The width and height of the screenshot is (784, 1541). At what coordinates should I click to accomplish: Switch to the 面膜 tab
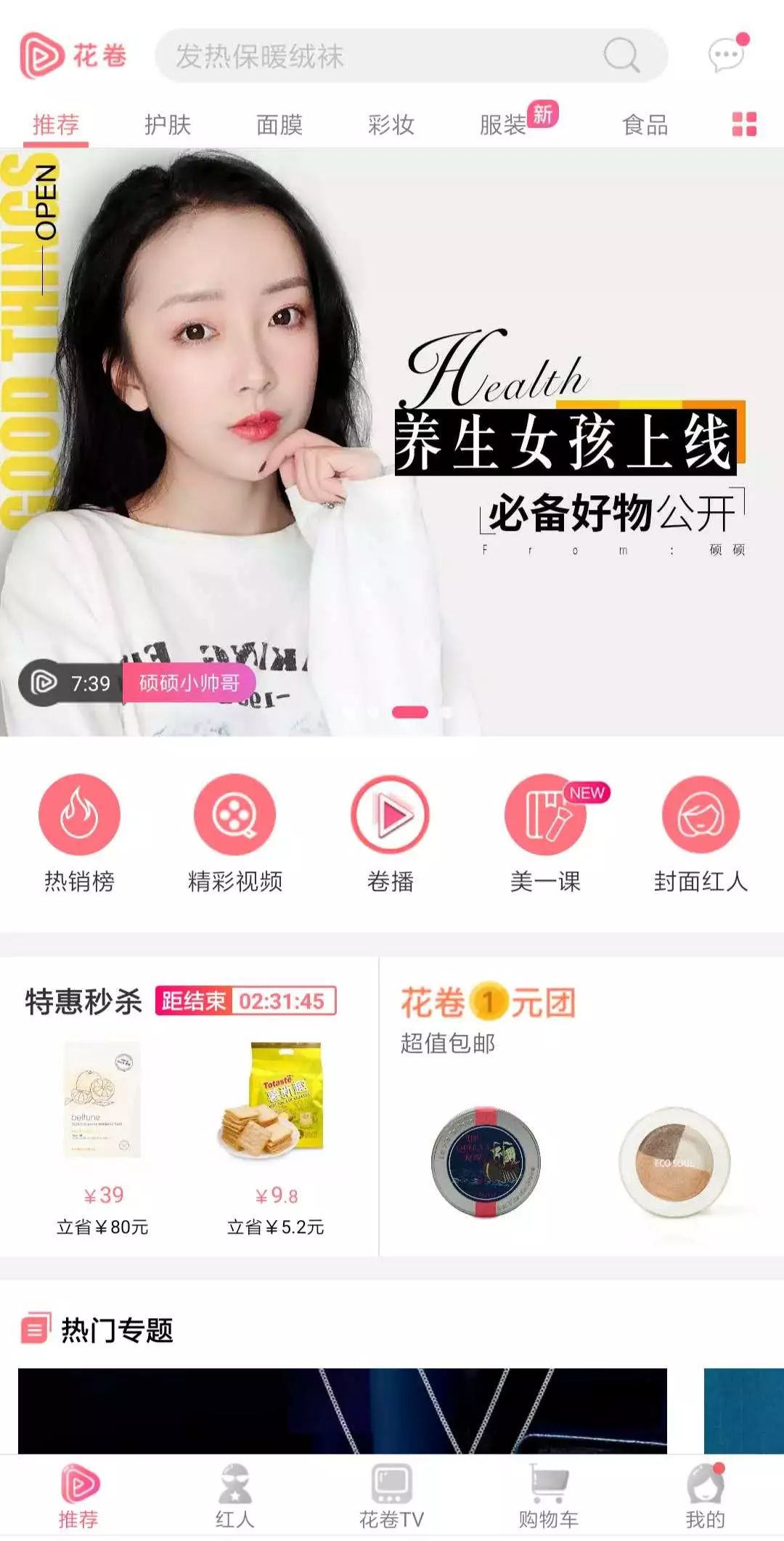[x=279, y=125]
